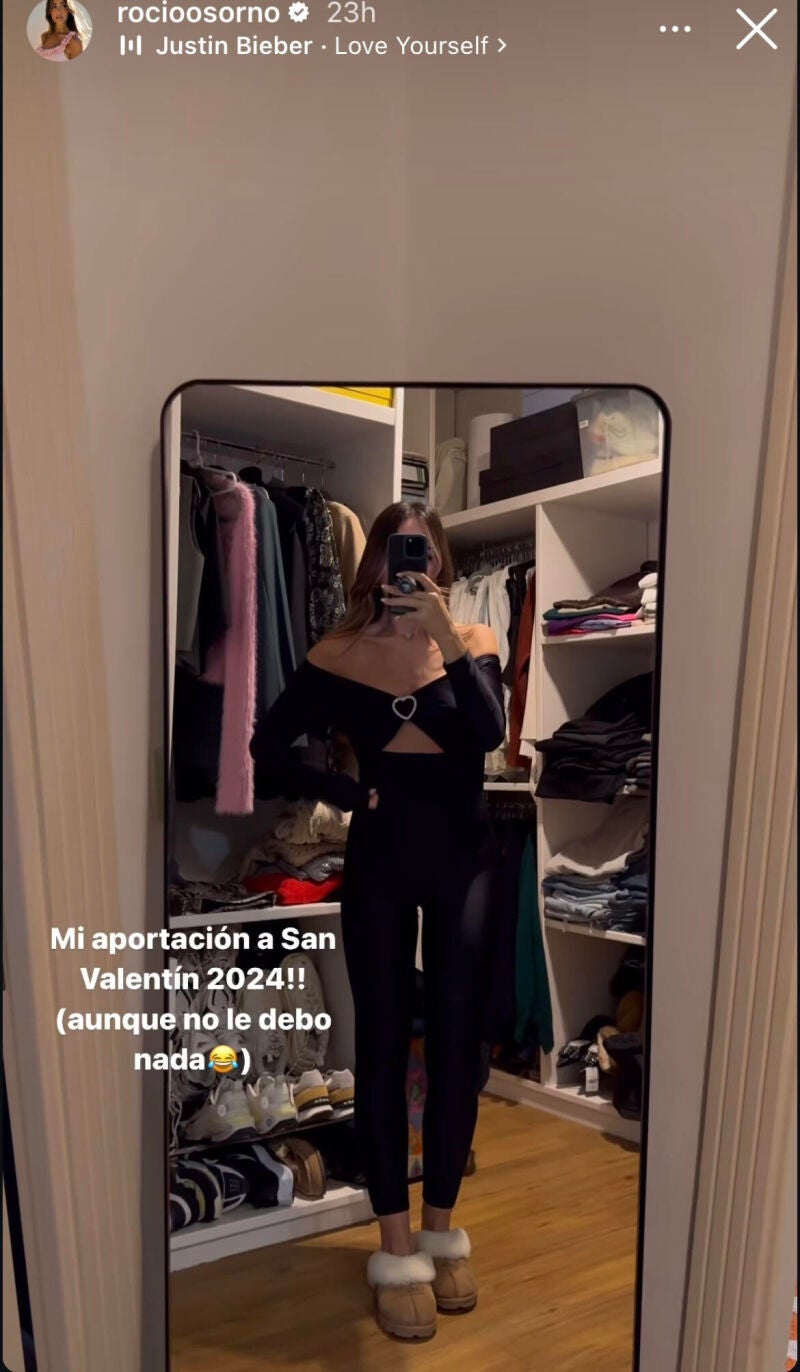The width and height of the screenshot is (800, 1372).
Task: Open the Justin Bieber Love Yourself music tag
Action: (312, 45)
